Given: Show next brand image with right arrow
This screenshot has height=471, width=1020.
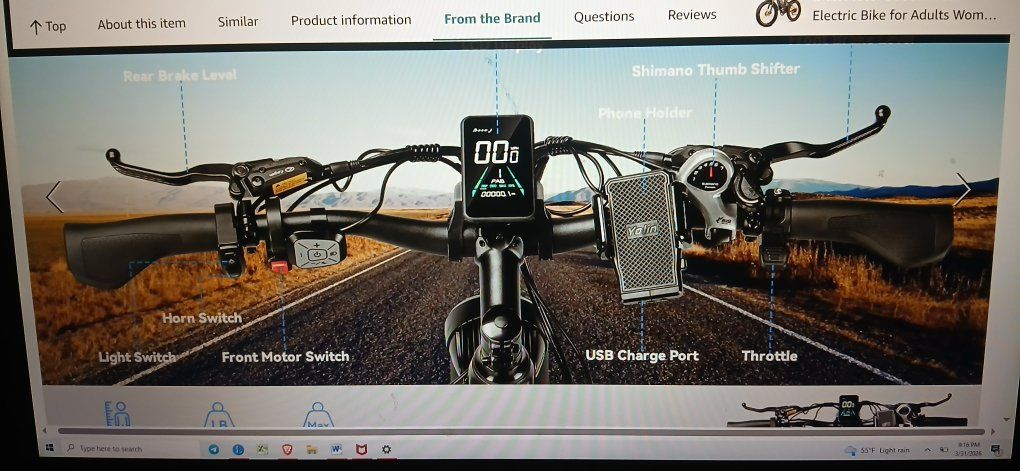Looking at the screenshot, I should [962, 188].
